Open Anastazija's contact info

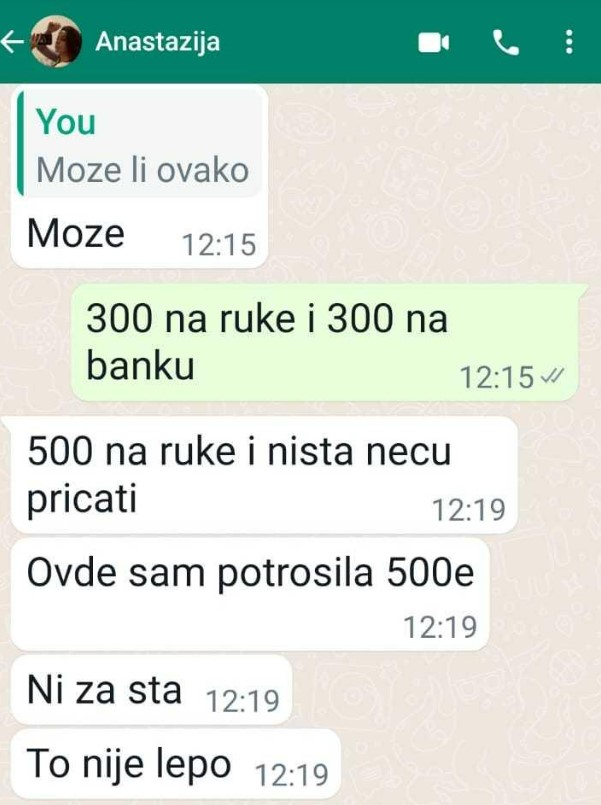pos(158,42)
